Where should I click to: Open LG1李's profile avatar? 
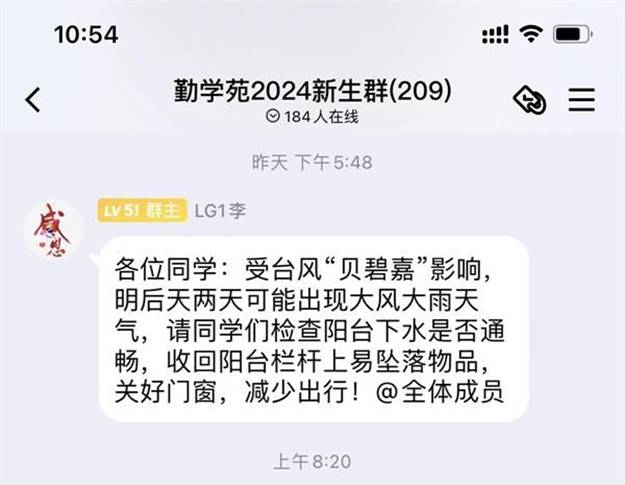click(54, 231)
